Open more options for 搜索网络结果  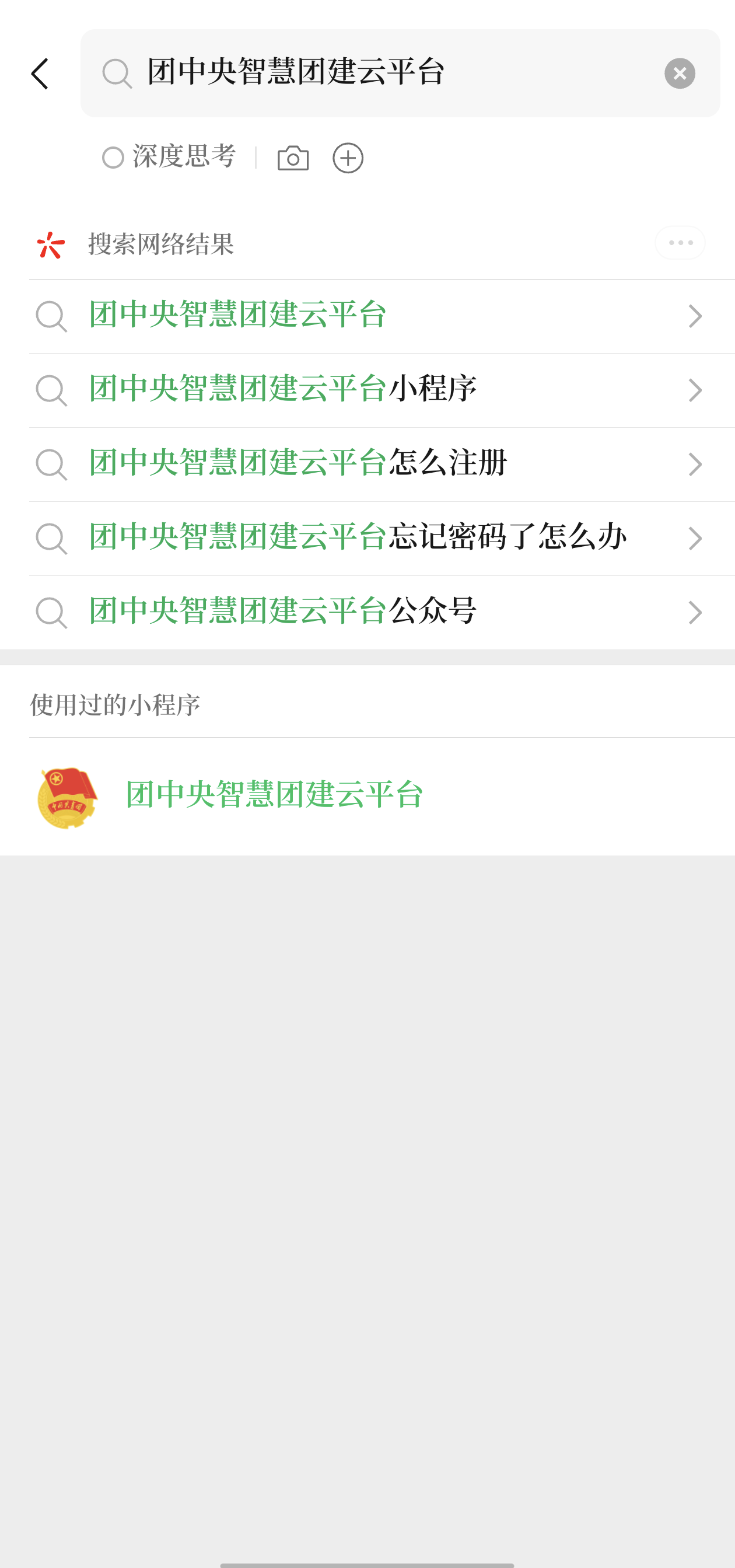coord(680,243)
